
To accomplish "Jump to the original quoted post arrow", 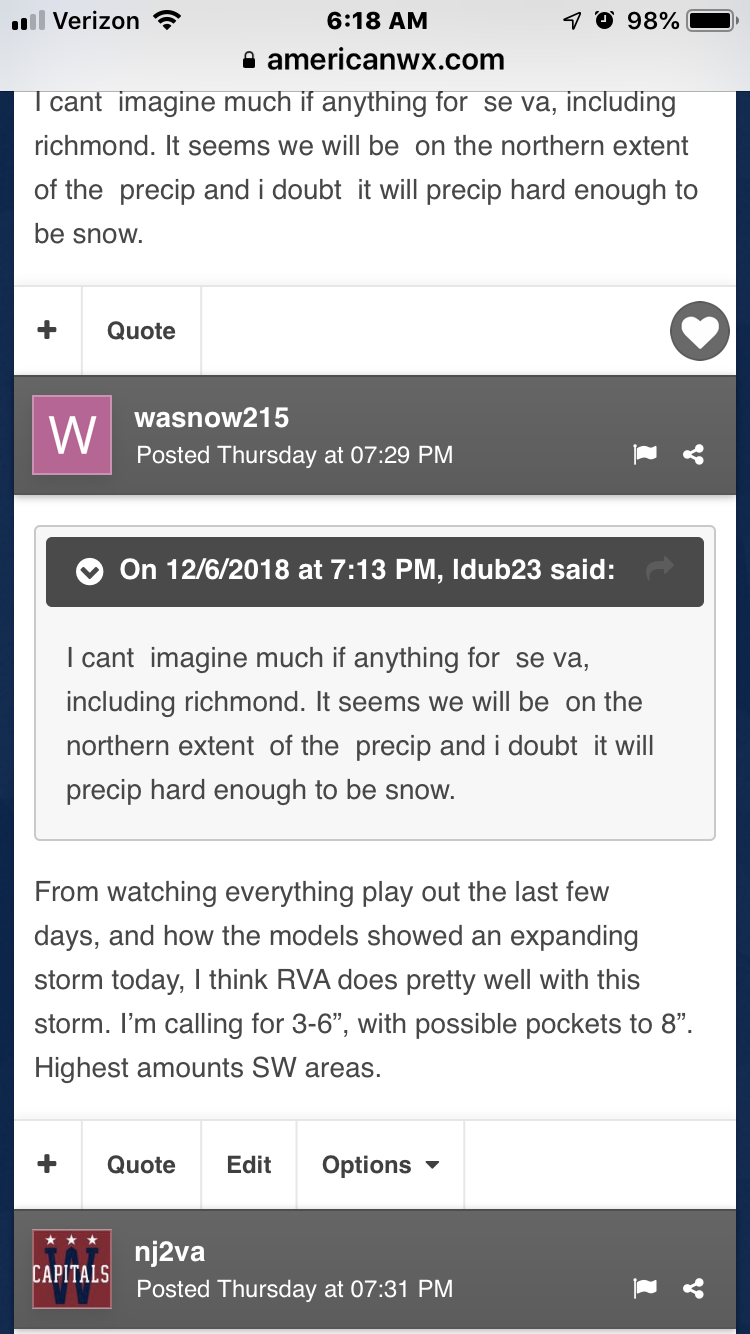I will point(660,570).
